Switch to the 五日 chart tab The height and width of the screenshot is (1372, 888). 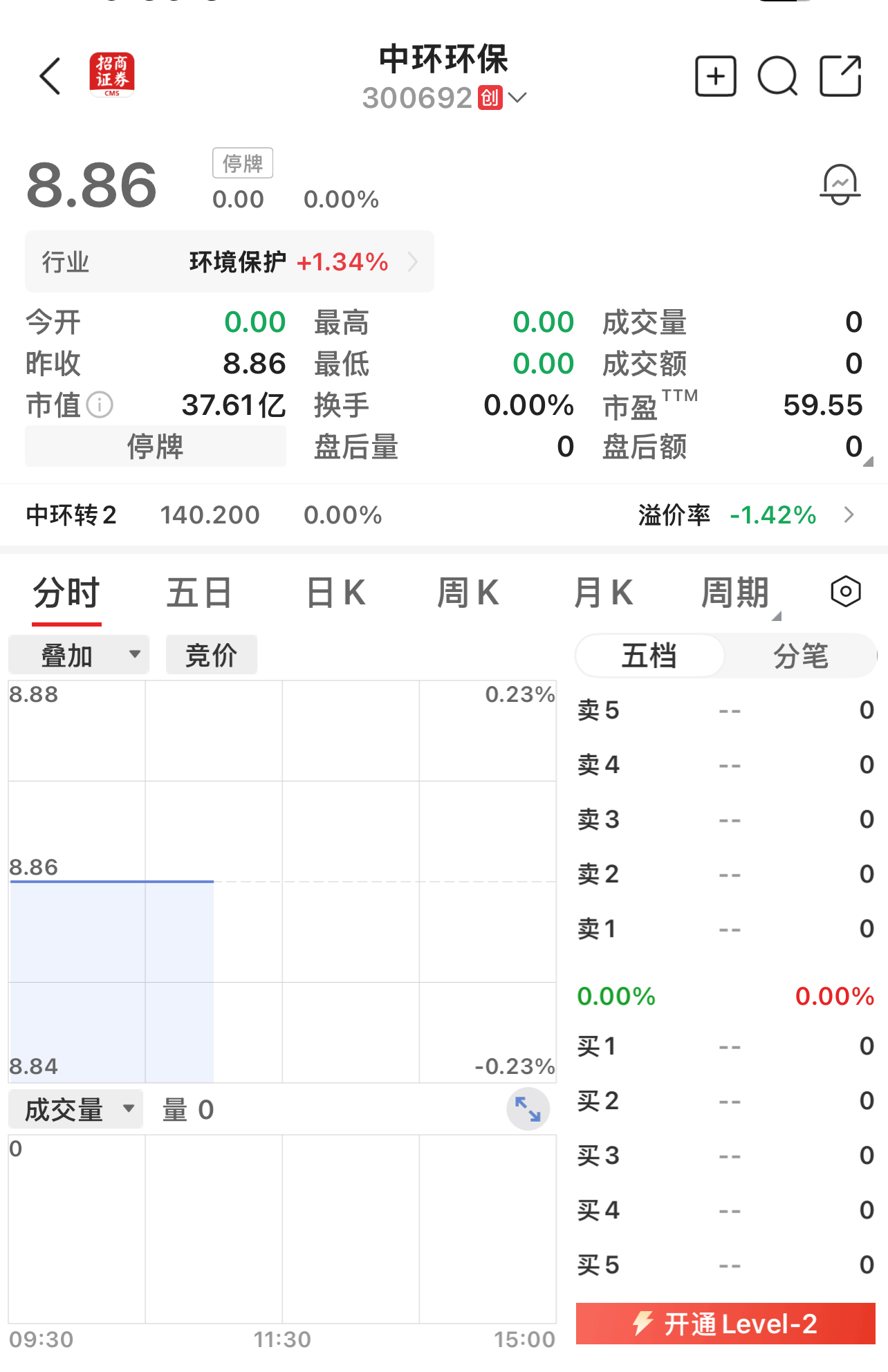point(199,593)
